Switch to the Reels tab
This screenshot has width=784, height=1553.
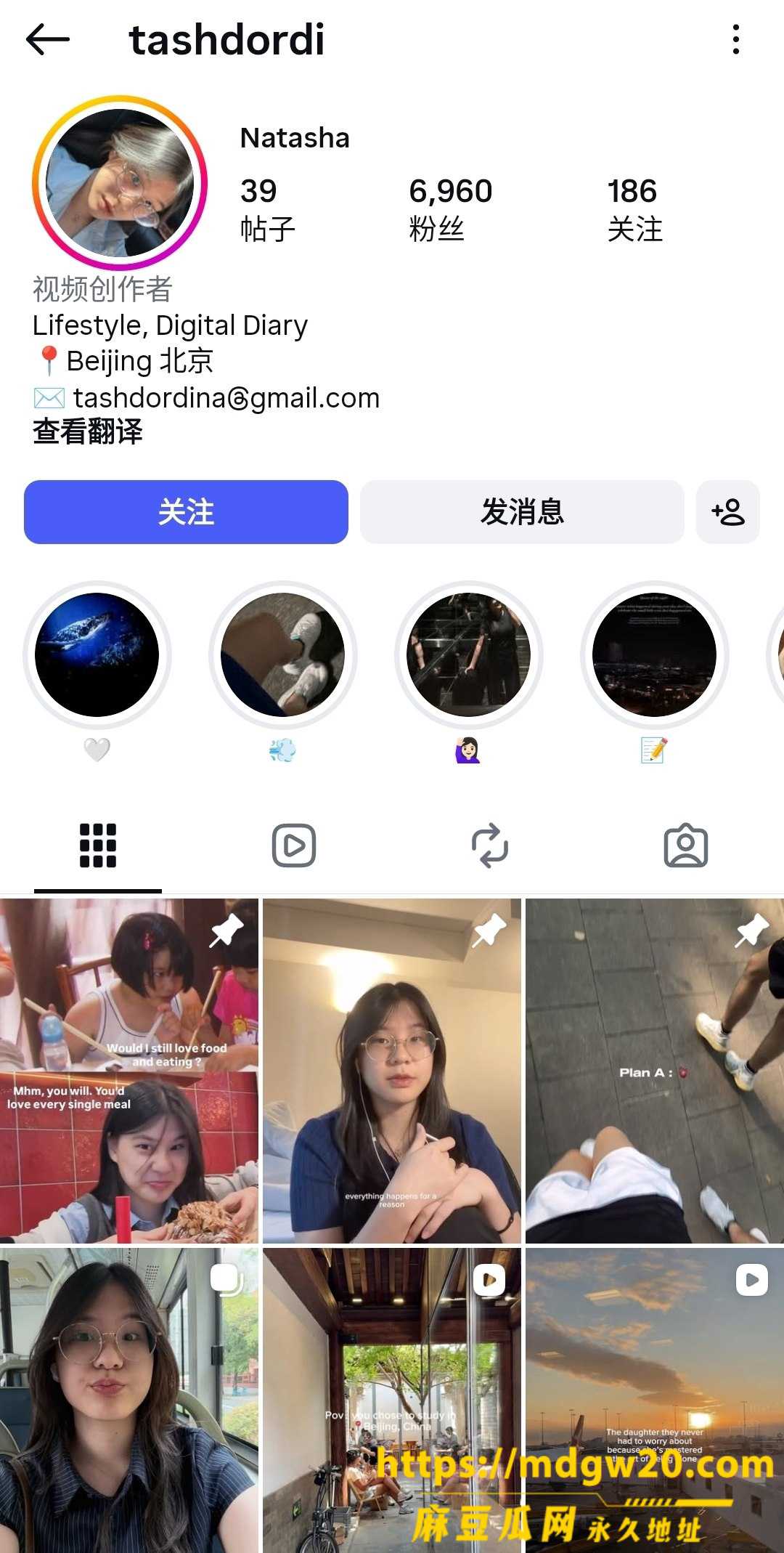point(294,846)
